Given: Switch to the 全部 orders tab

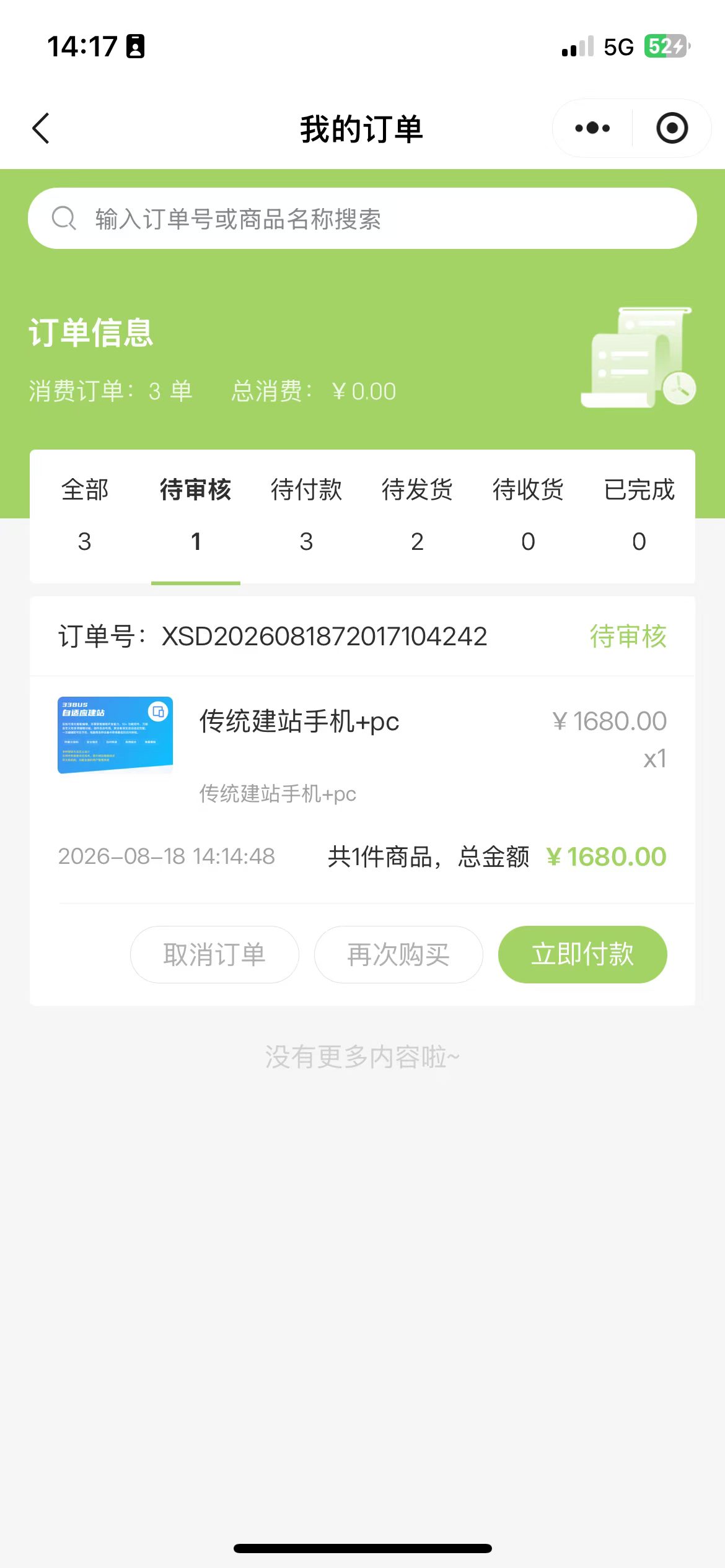Looking at the screenshot, I should pos(85,515).
